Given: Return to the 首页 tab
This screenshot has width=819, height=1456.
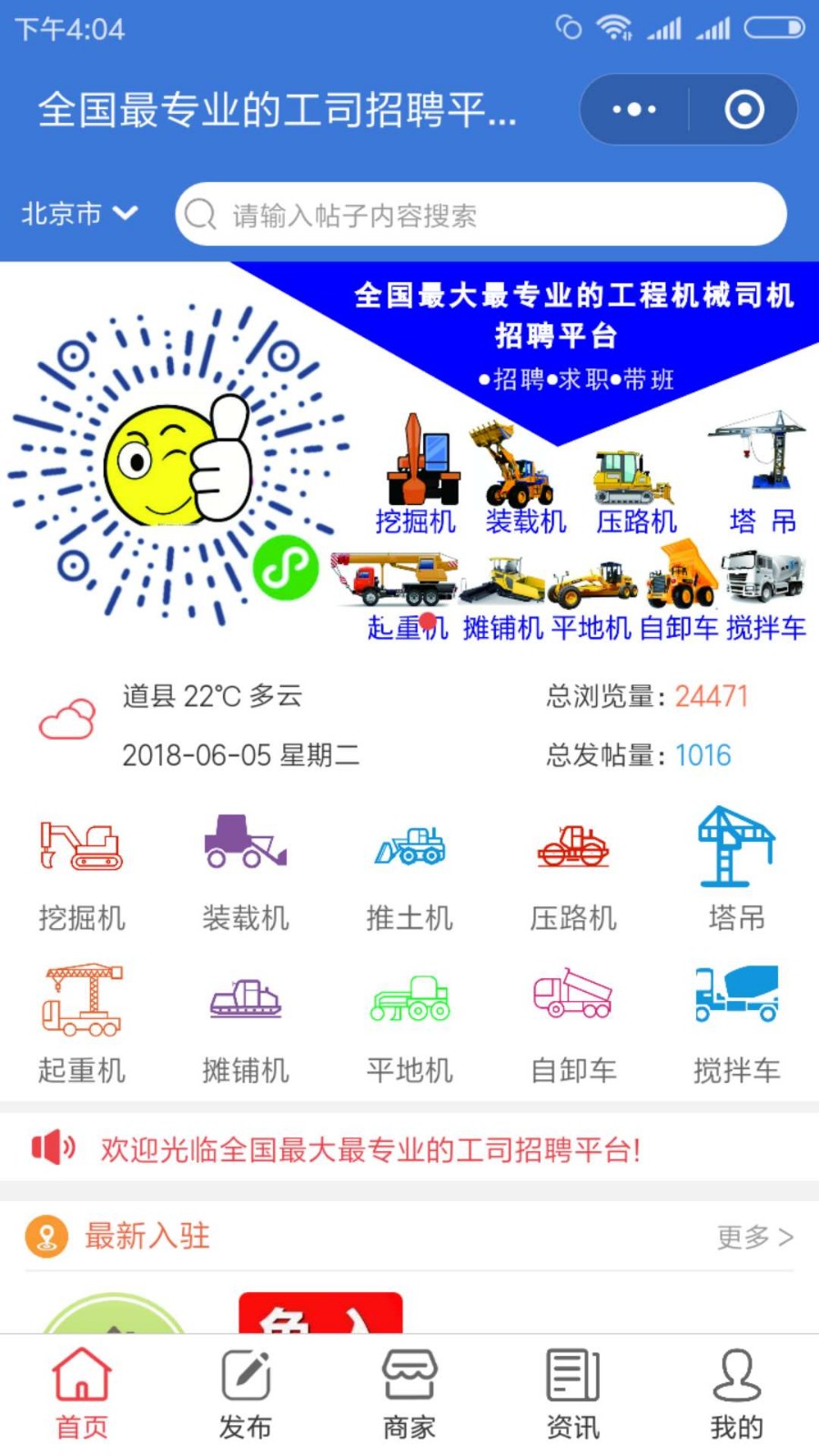Looking at the screenshot, I should pos(82,1394).
